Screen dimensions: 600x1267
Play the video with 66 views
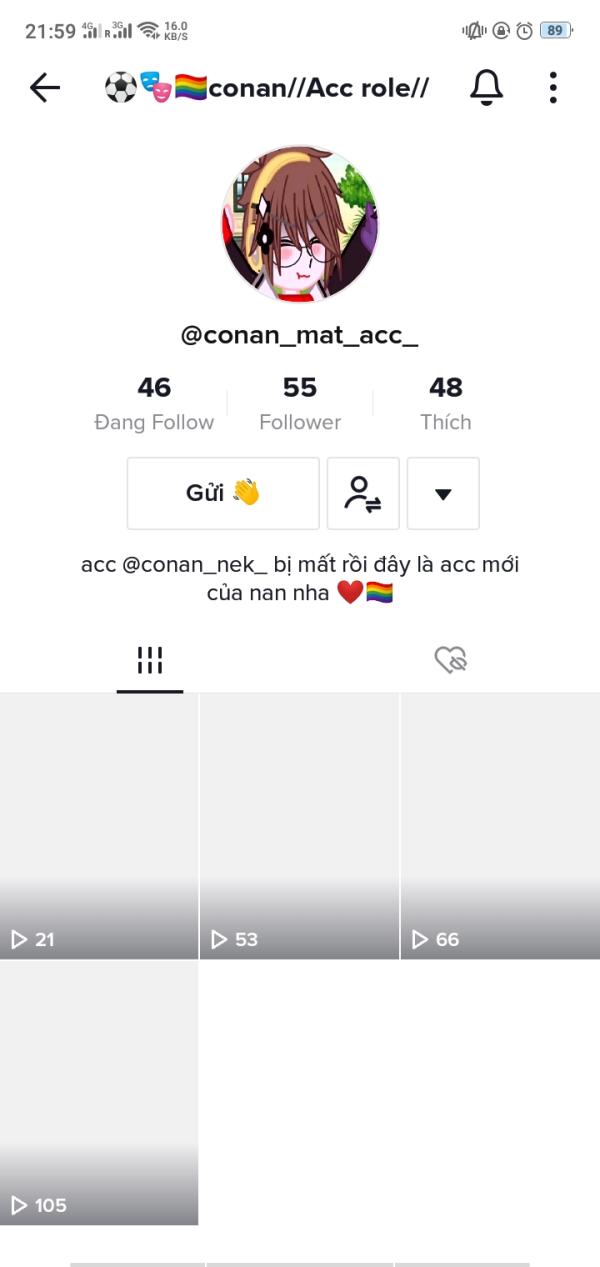[500, 826]
